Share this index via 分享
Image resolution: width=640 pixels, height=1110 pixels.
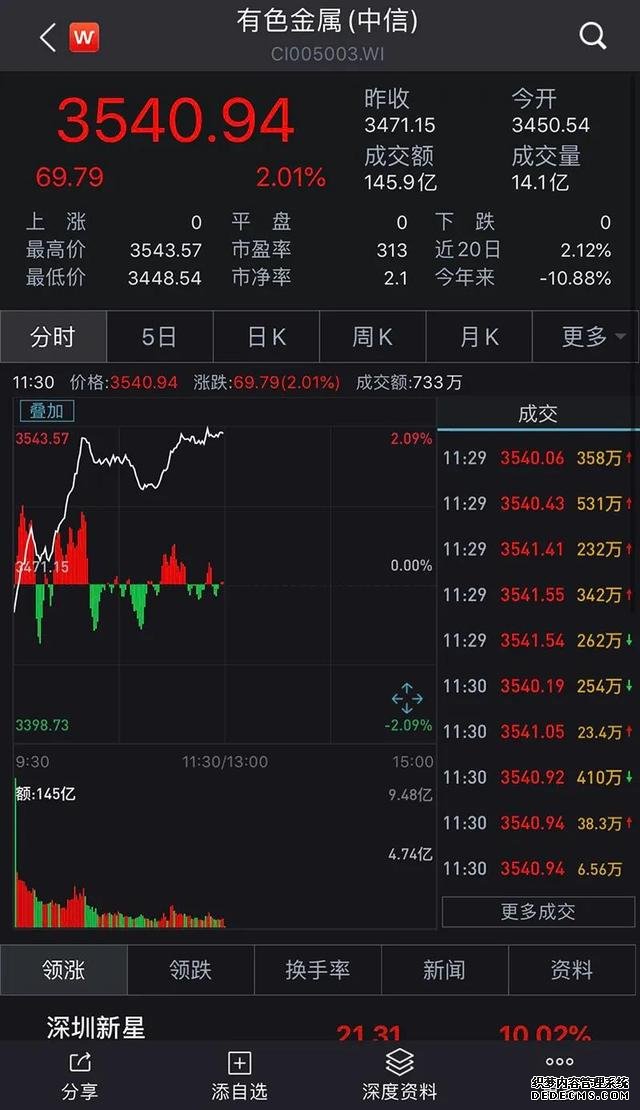(x=80, y=1077)
